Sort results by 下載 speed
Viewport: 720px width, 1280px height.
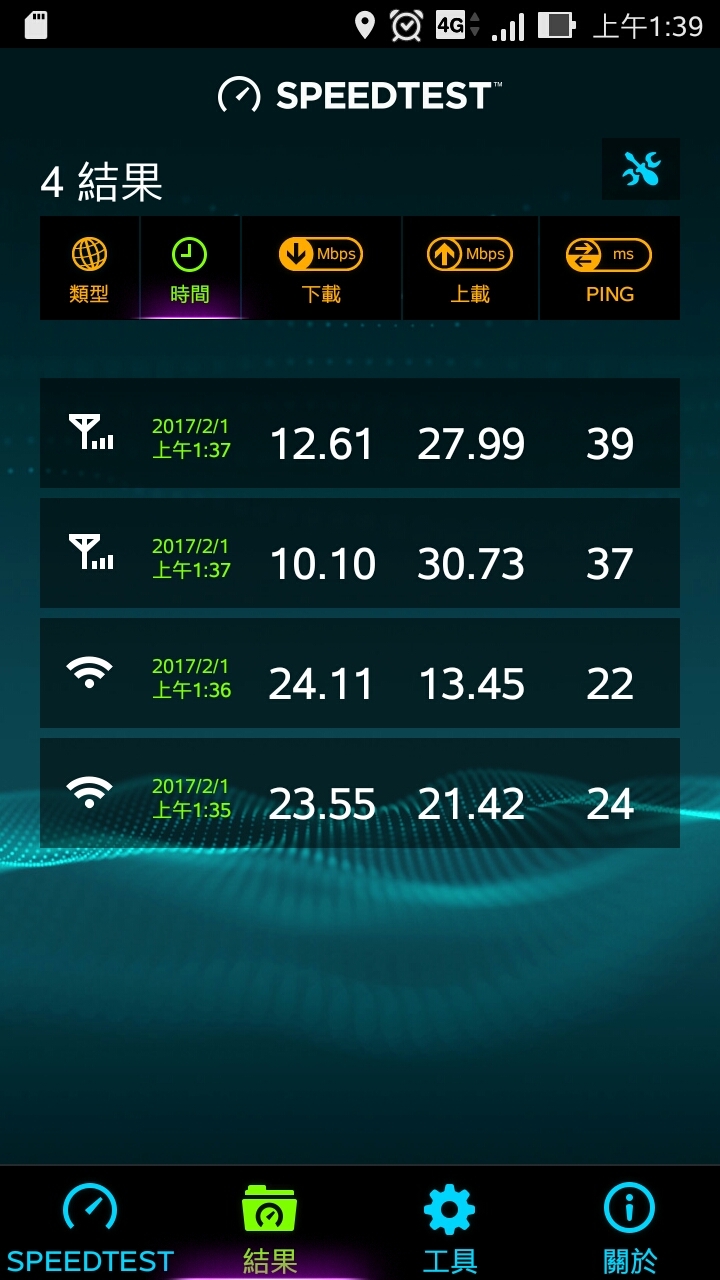tap(321, 268)
